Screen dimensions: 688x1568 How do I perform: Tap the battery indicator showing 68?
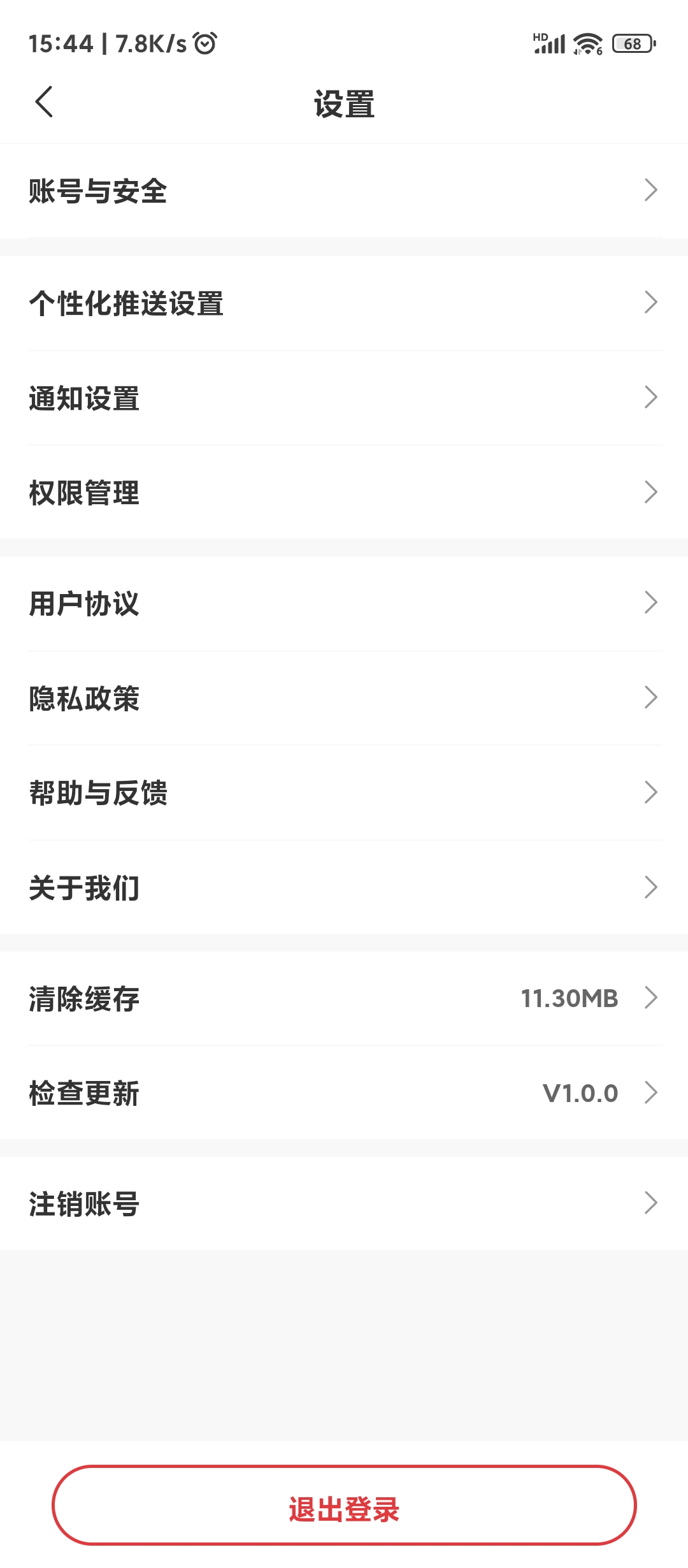(x=631, y=43)
